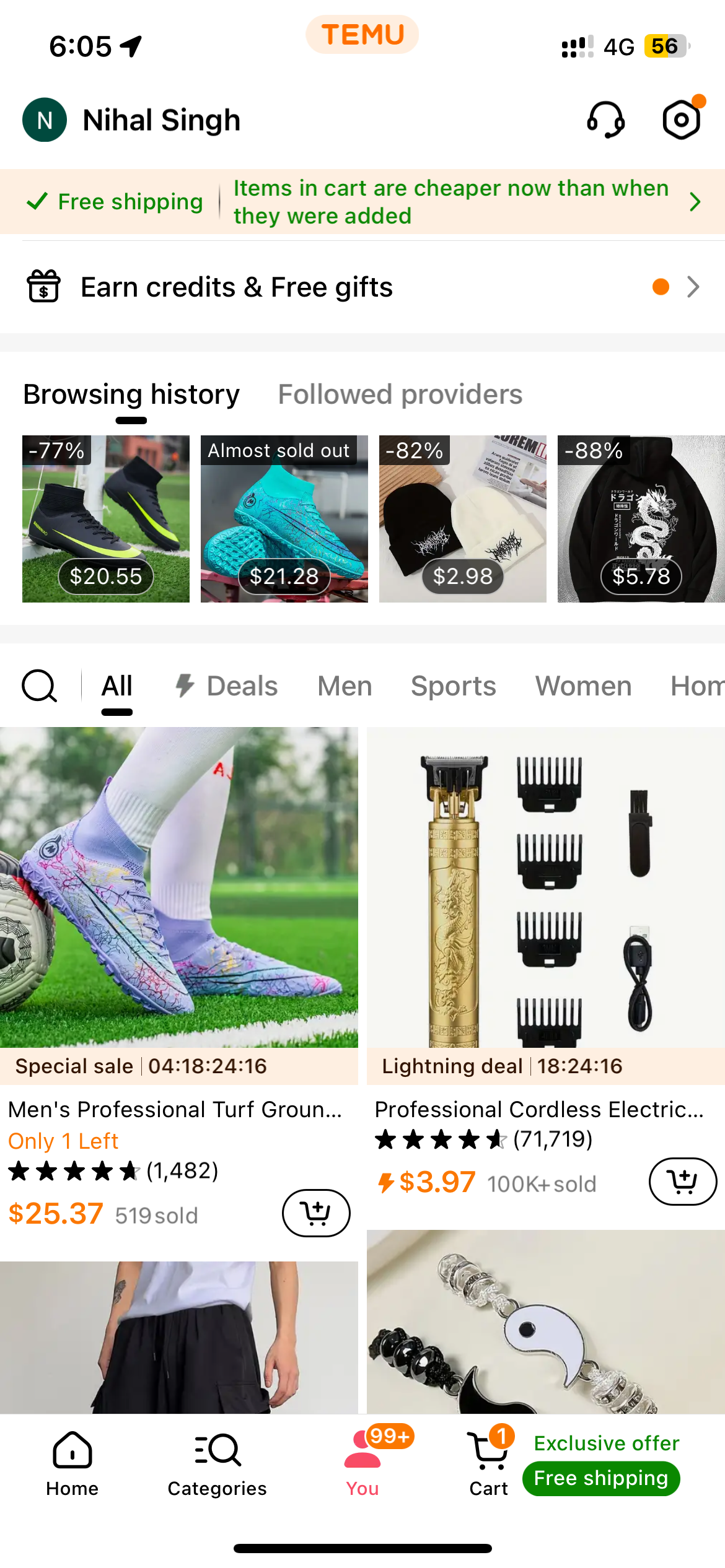This screenshot has width=725, height=1568.
Task: Go to the Home tab
Action: coord(72,1463)
